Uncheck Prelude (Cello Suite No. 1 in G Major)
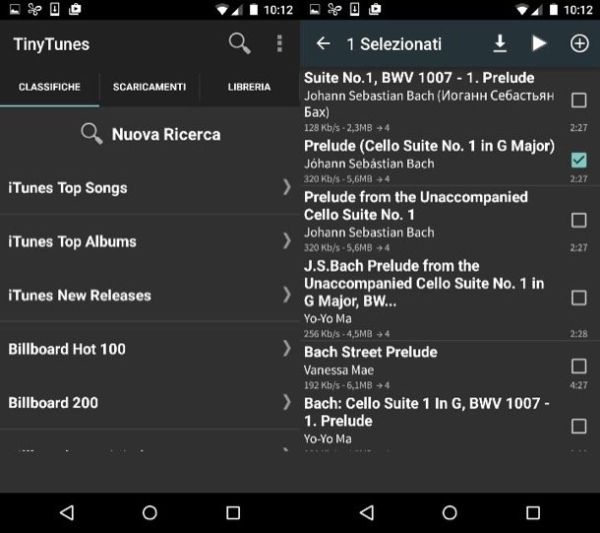 pos(578,160)
